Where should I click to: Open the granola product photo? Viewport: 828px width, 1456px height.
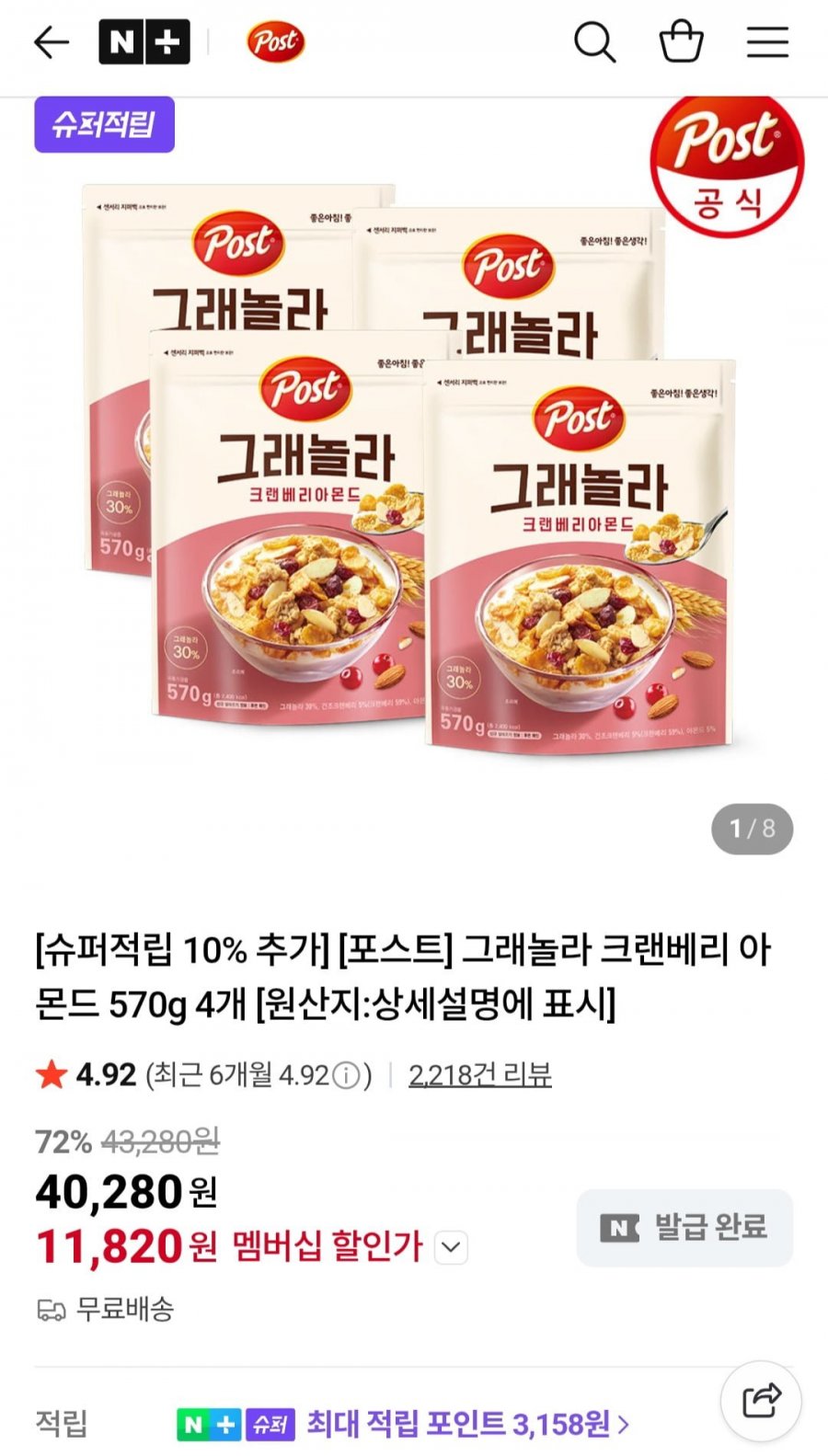coord(414,478)
